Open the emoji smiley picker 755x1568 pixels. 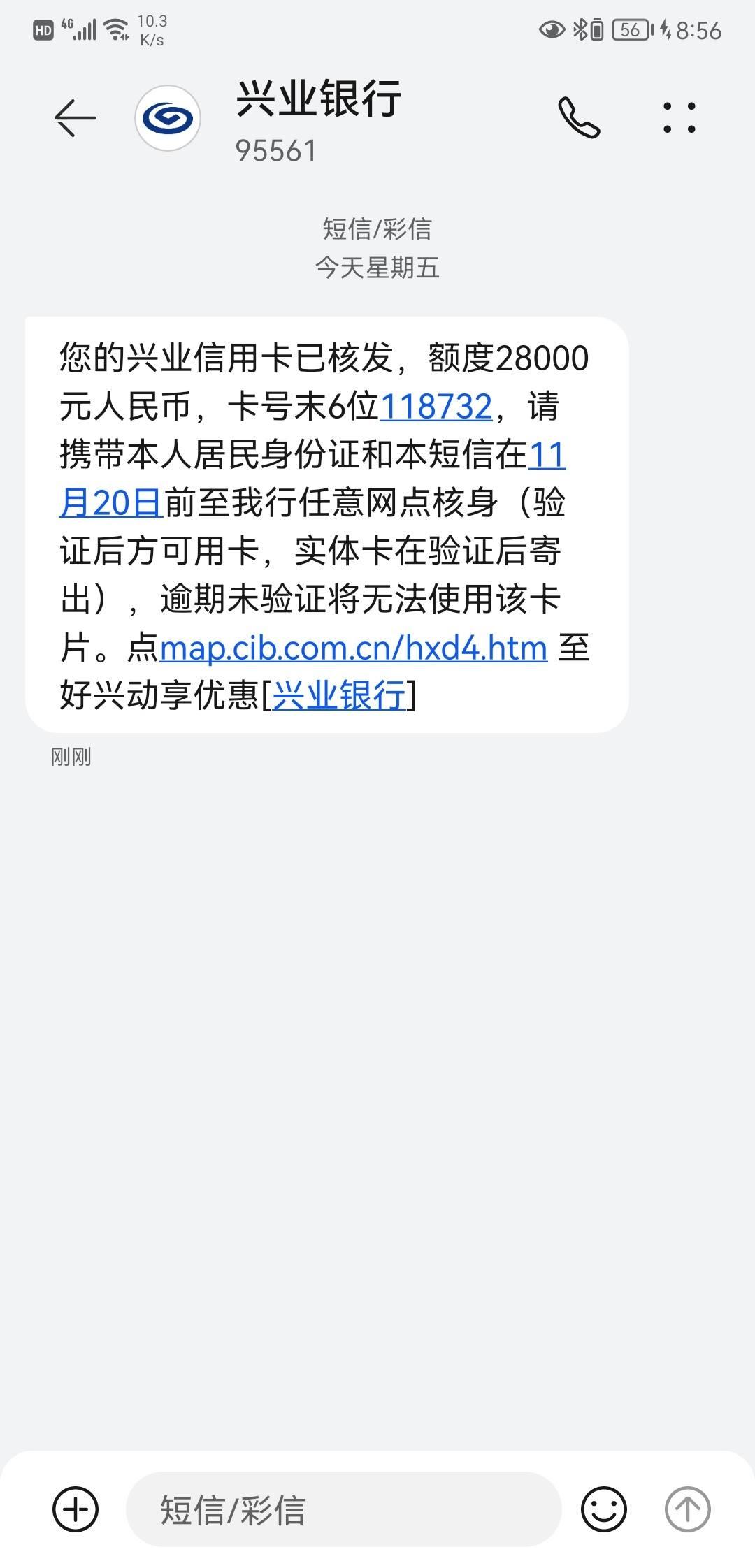click(604, 1509)
